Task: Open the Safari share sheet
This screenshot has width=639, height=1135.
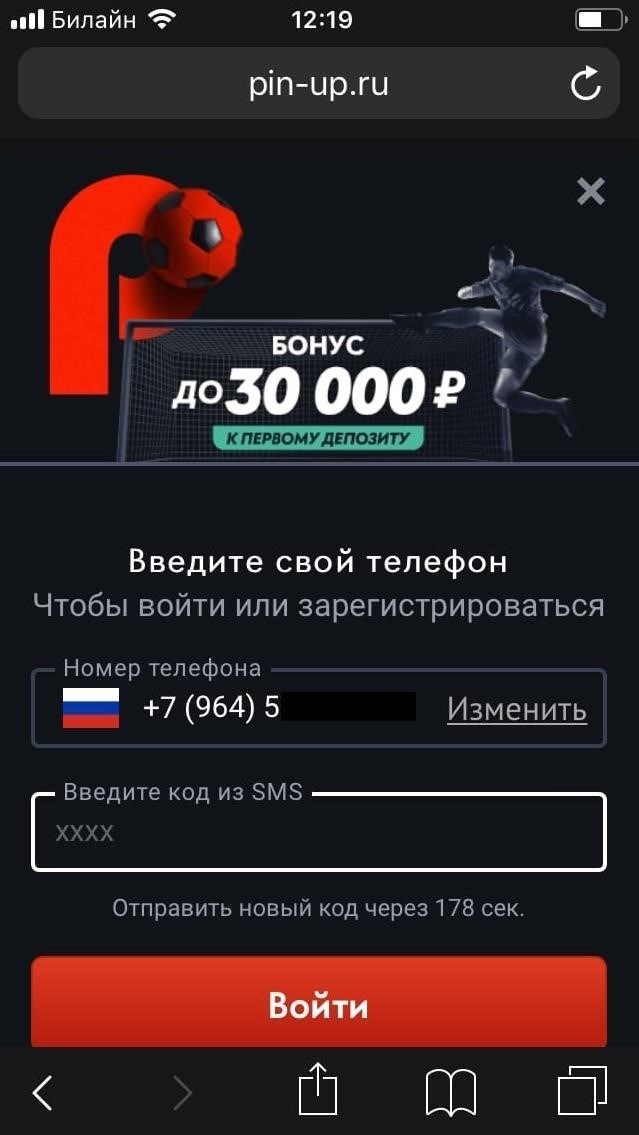Action: 319,1091
